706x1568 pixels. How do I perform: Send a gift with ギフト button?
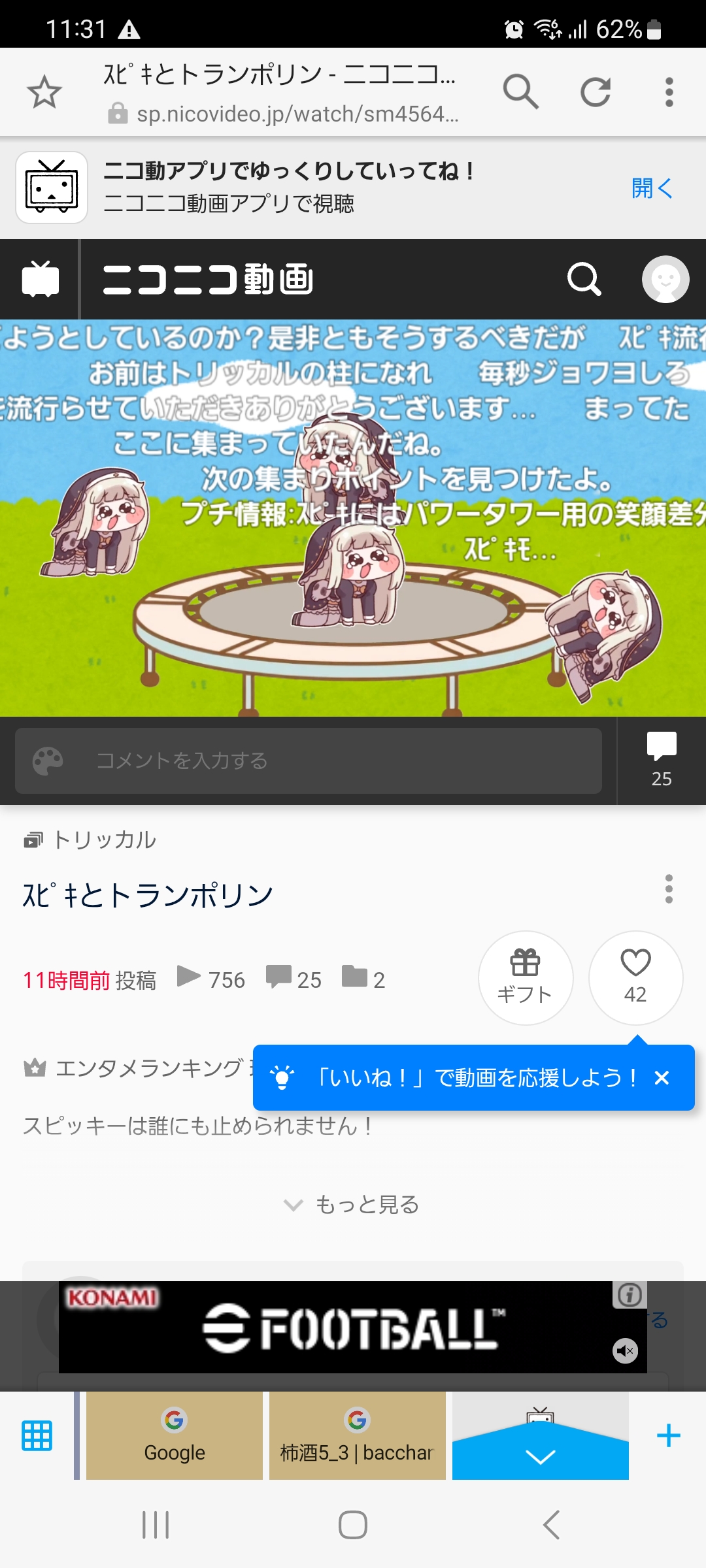(525, 977)
